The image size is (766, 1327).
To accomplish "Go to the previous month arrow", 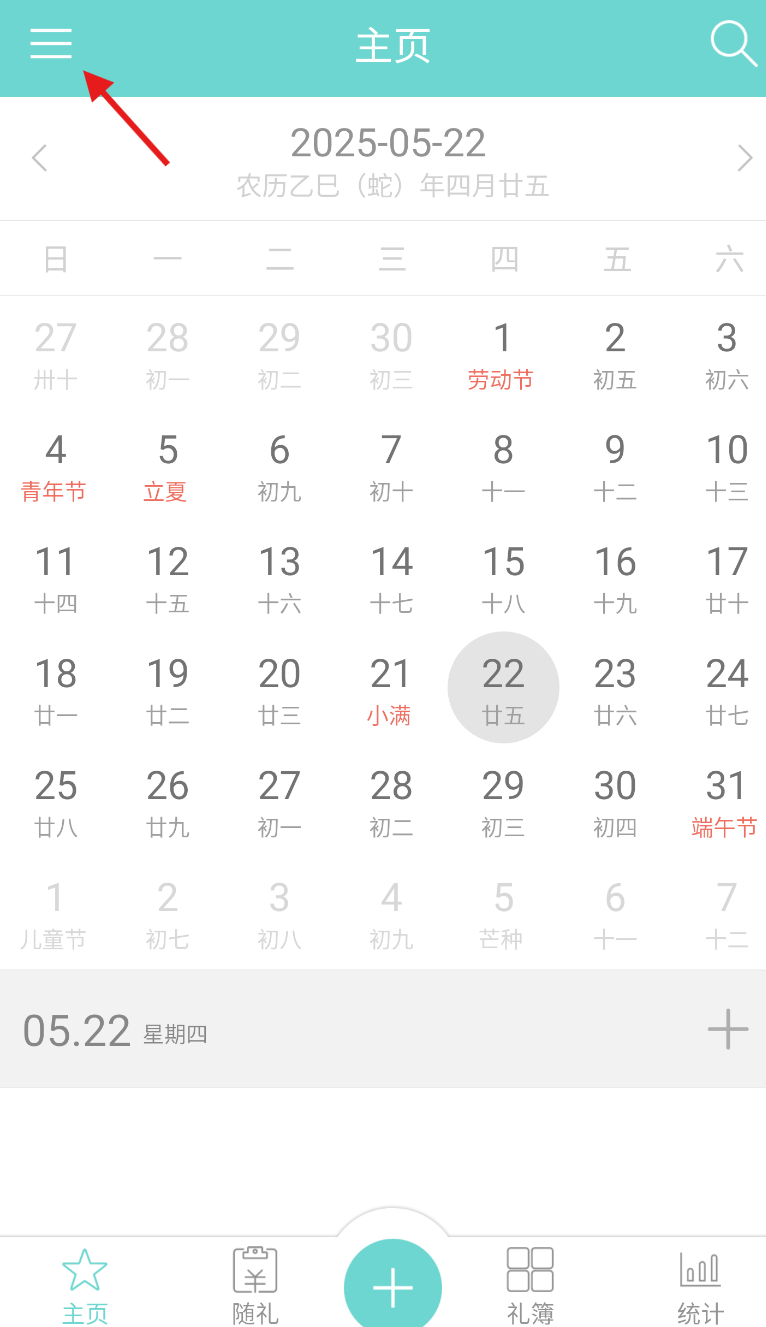I will click(x=40, y=158).
